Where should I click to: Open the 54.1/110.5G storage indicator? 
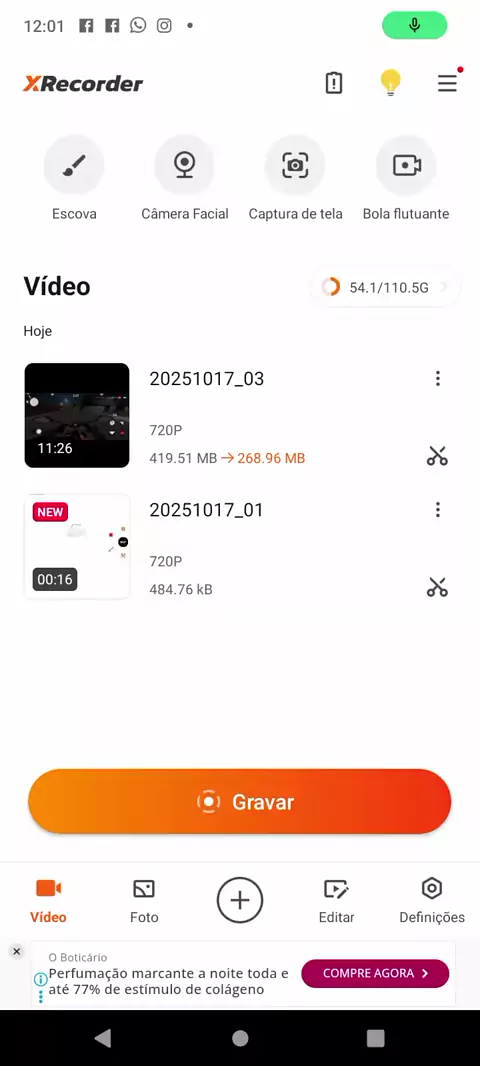point(386,288)
